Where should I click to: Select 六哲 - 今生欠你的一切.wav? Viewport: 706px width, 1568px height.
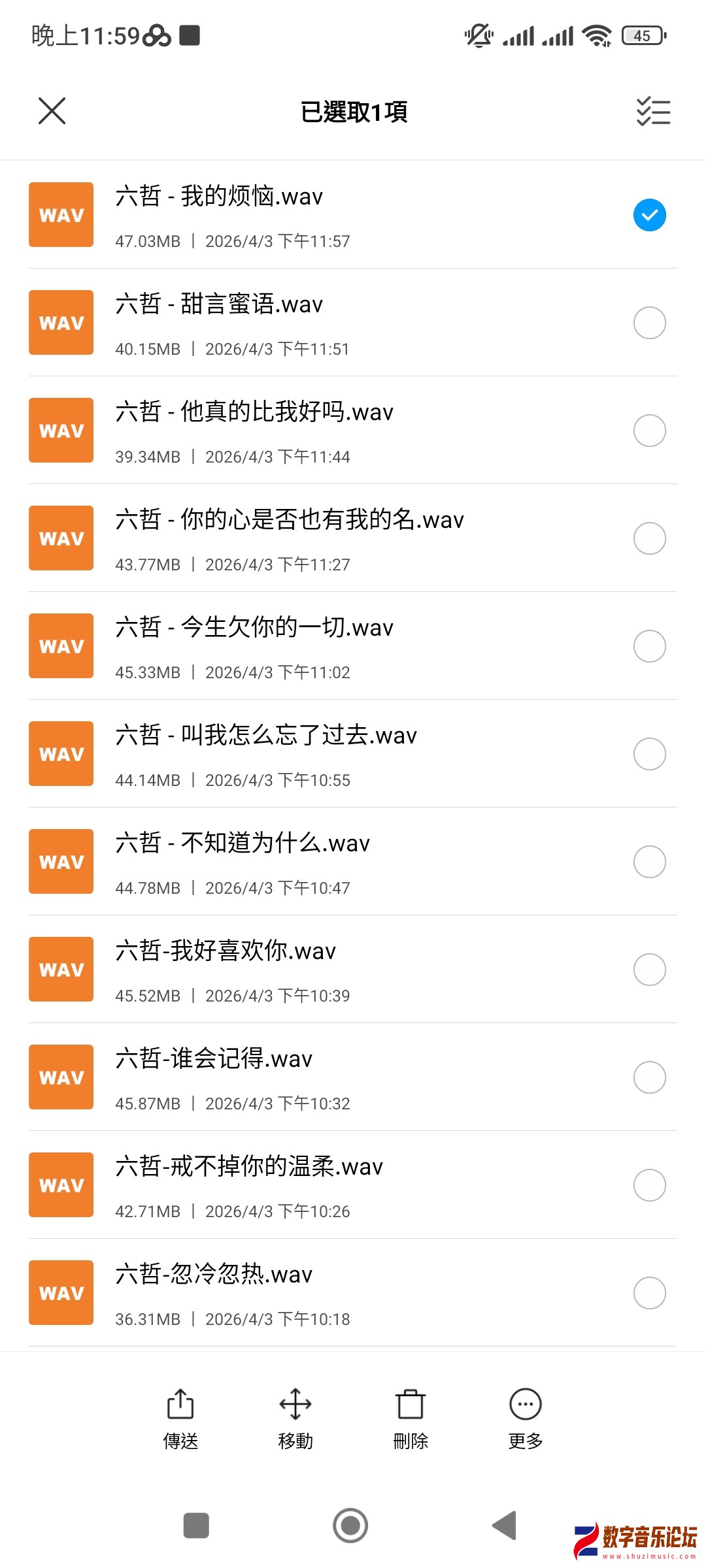pos(649,645)
